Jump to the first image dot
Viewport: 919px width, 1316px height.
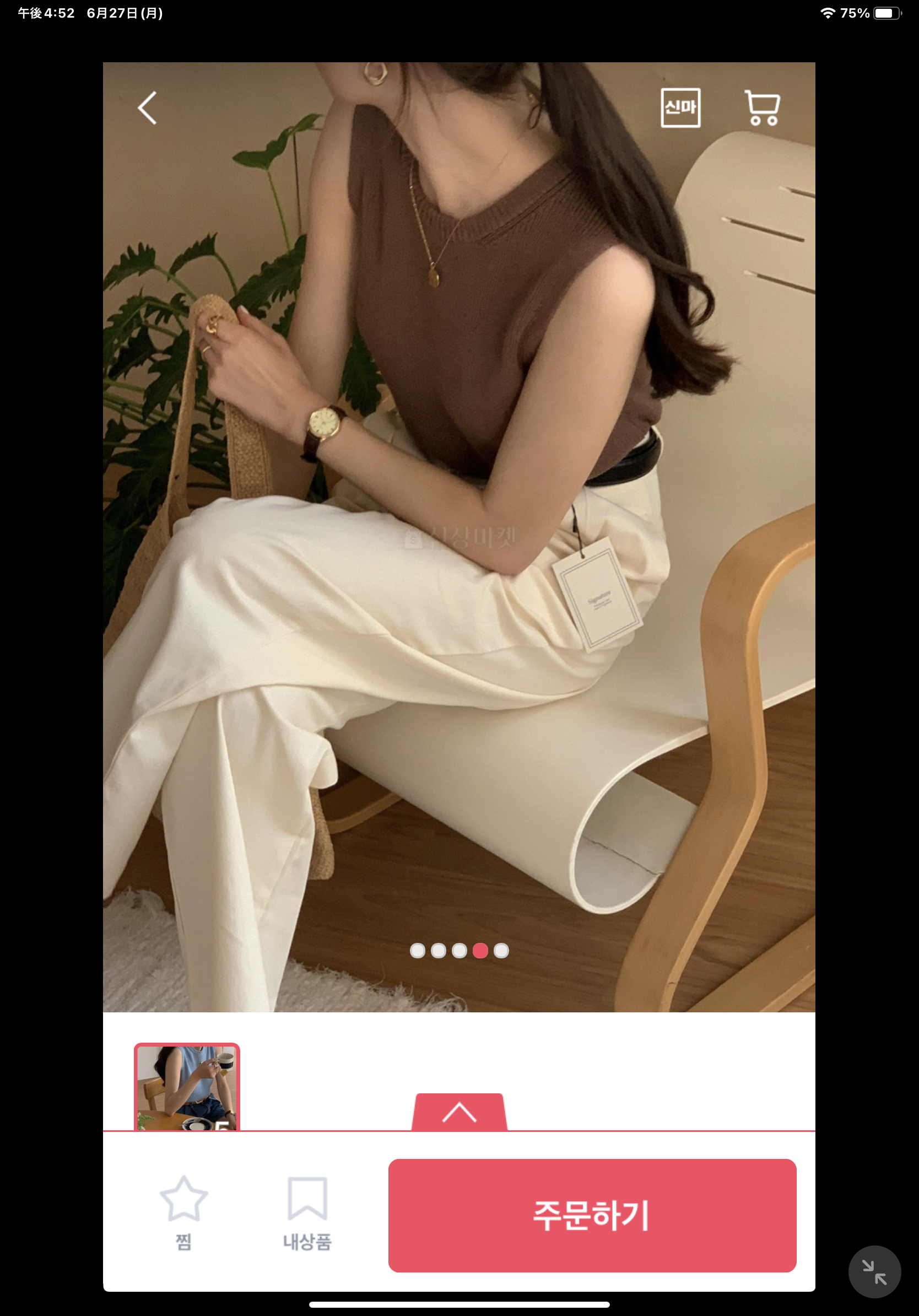pos(418,951)
